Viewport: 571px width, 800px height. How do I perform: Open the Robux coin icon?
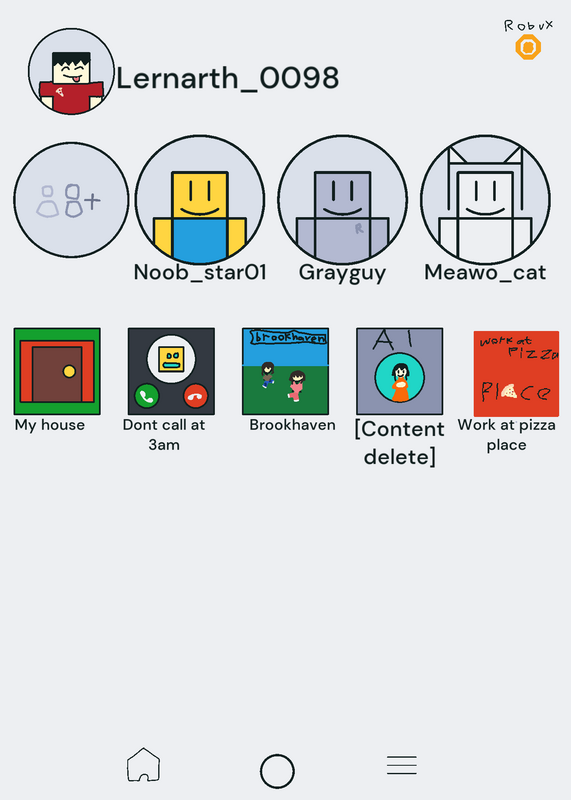point(528,47)
